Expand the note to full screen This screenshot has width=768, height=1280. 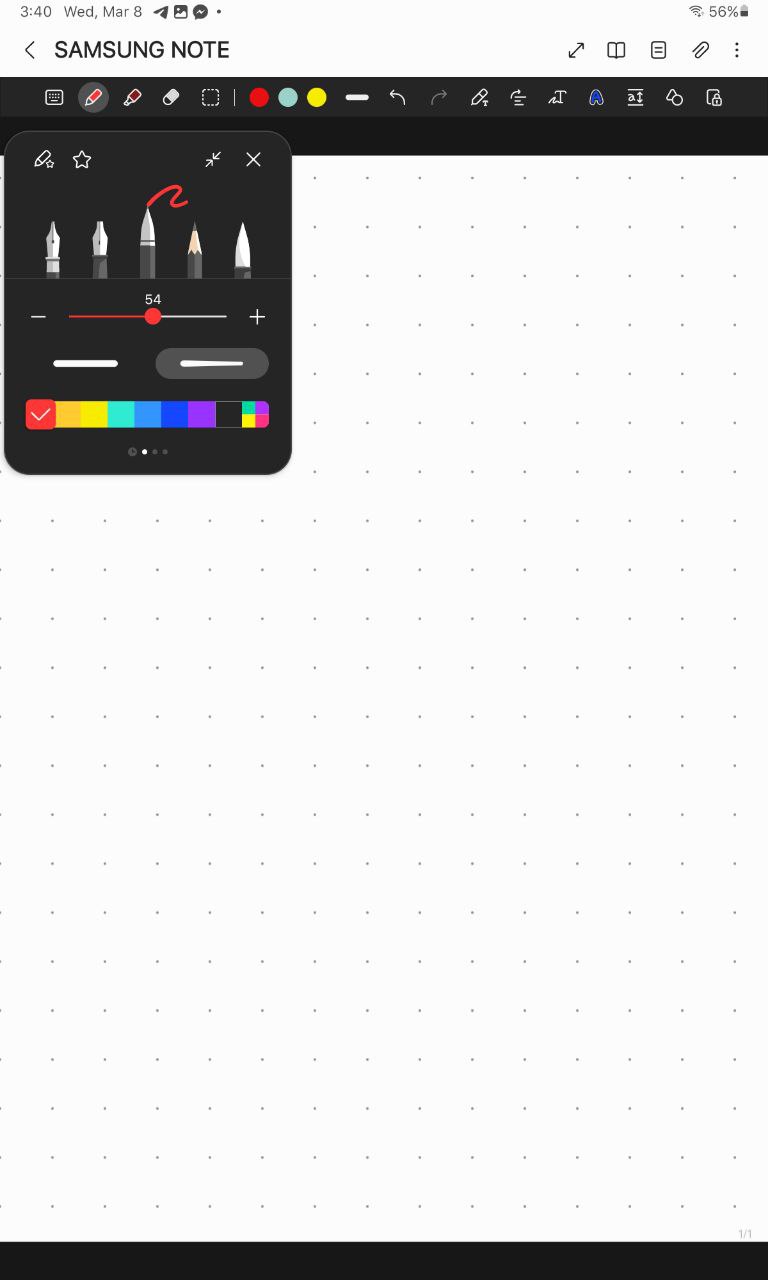point(576,50)
